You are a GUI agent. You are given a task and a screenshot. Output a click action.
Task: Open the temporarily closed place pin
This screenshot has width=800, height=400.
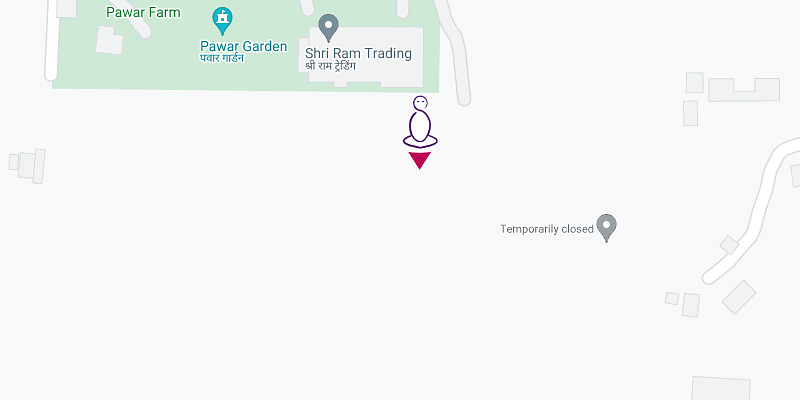click(606, 227)
